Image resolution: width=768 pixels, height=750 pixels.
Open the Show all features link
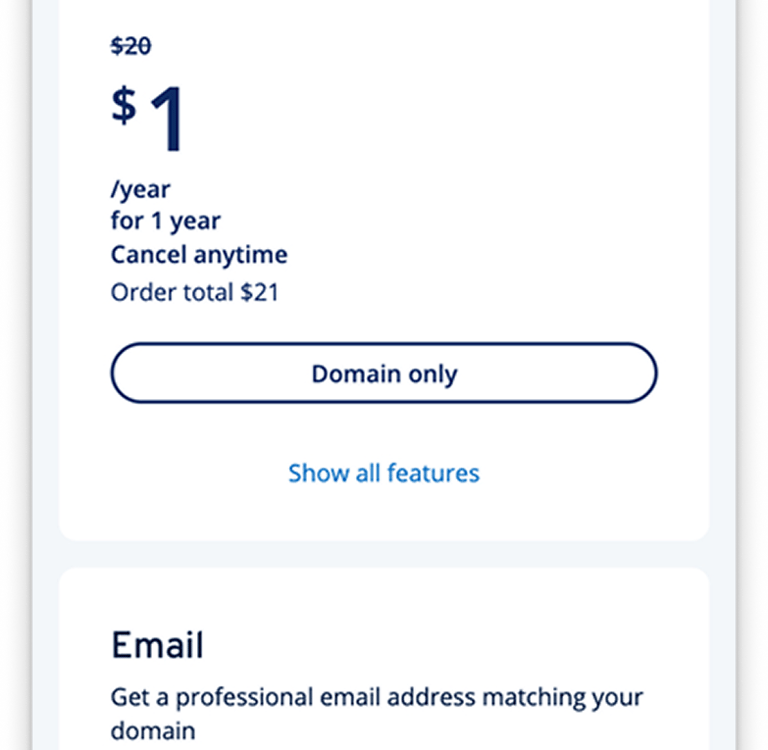[x=384, y=473]
